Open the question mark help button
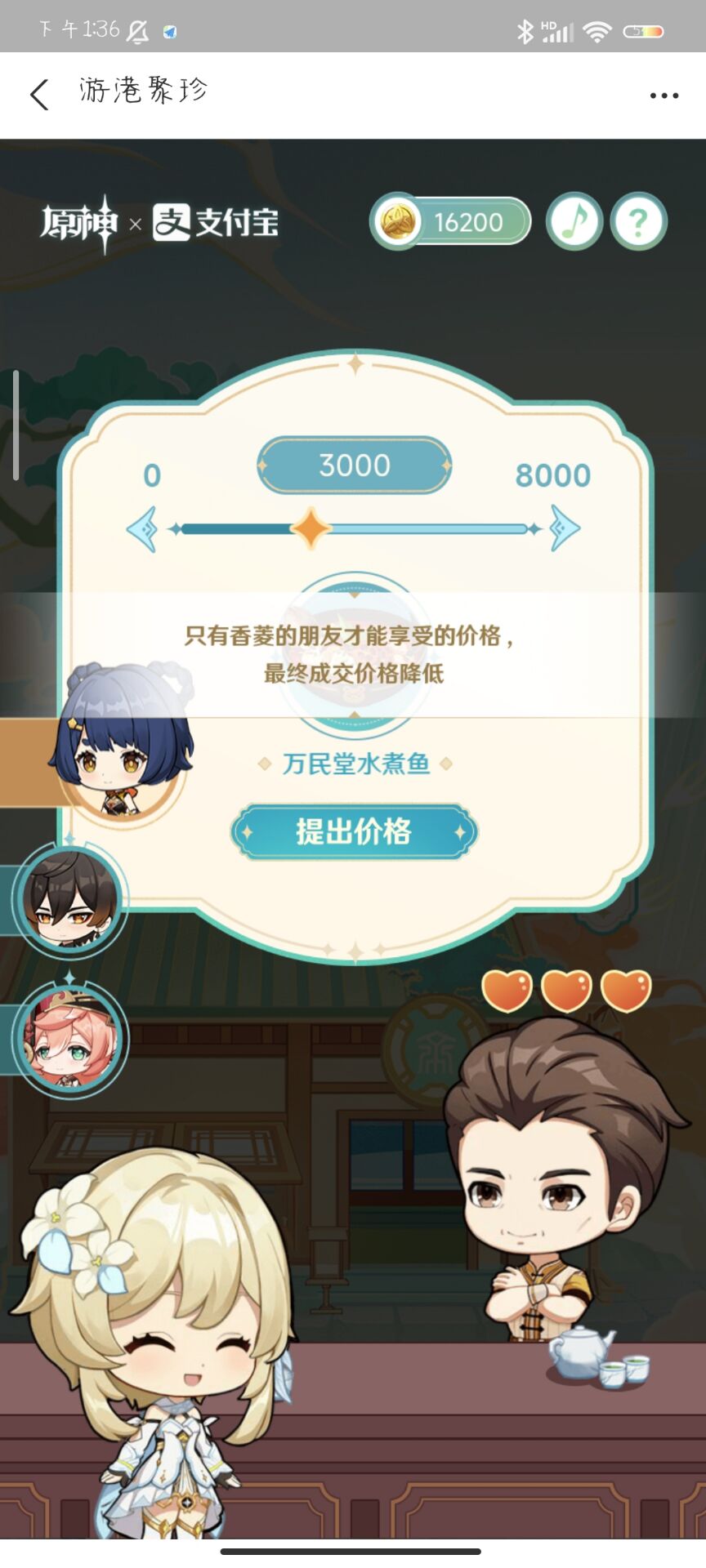The height and width of the screenshot is (1568, 706). [x=638, y=221]
